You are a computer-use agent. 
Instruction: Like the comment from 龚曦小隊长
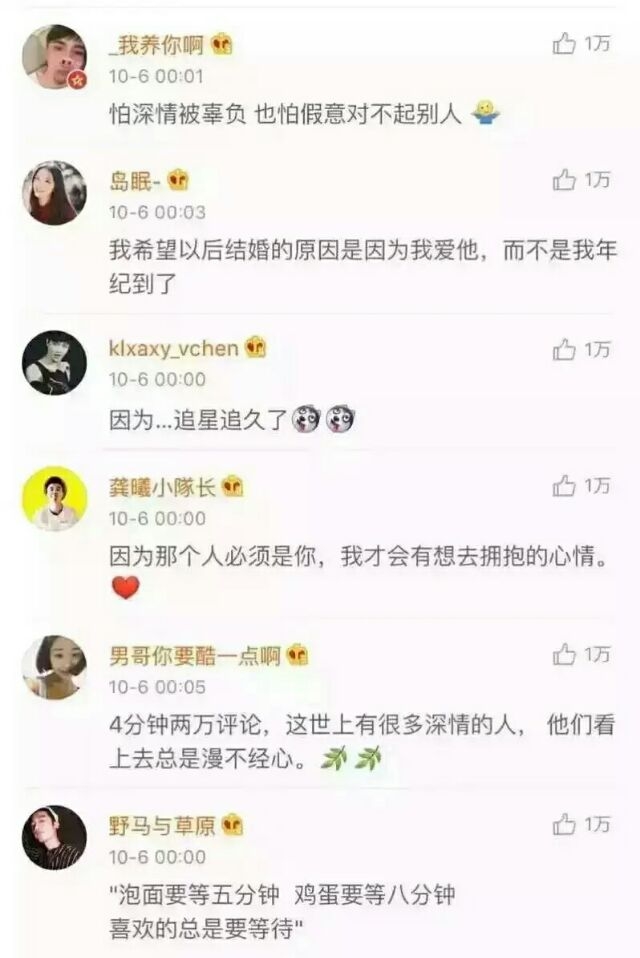pyautogui.click(x=565, y=486)
